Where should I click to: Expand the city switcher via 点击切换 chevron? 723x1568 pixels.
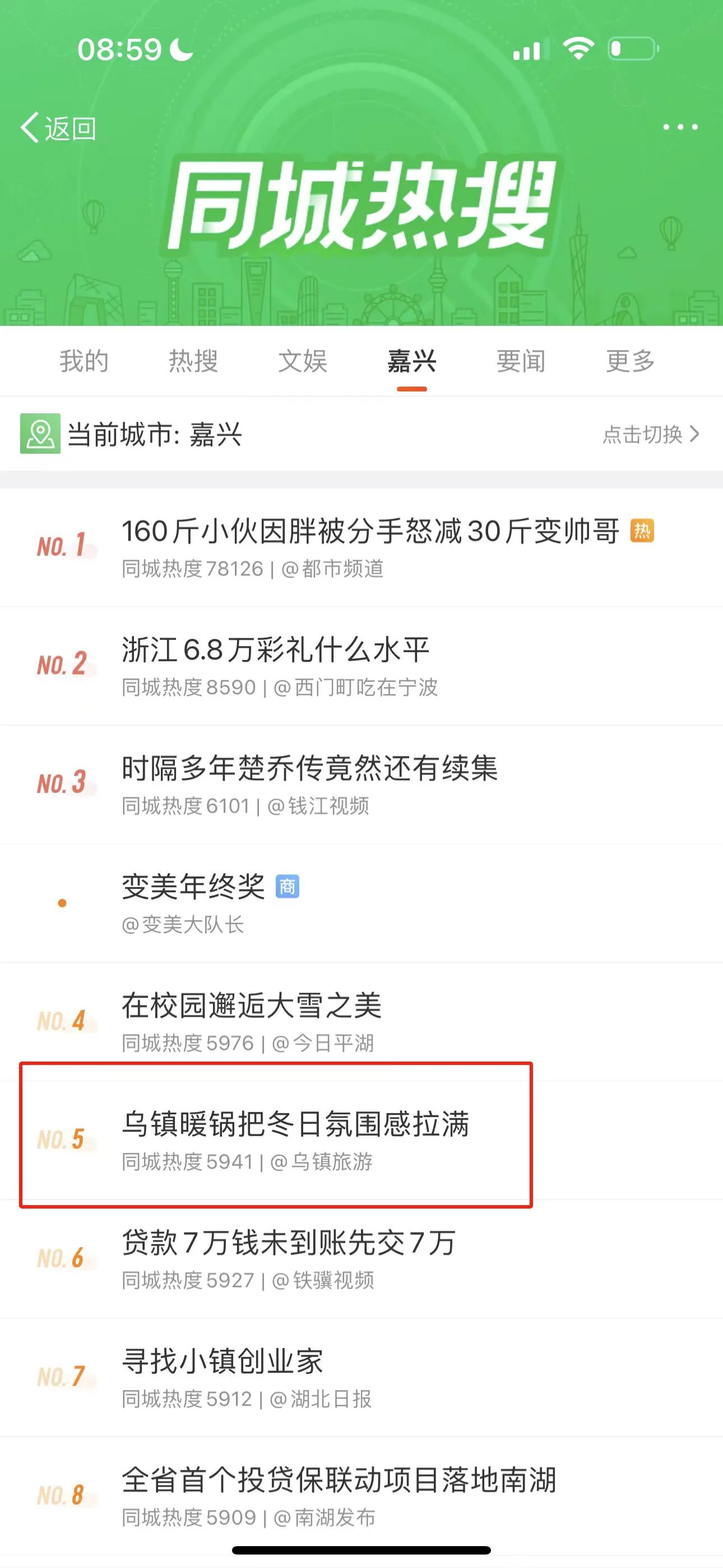[x=650, y=435]
